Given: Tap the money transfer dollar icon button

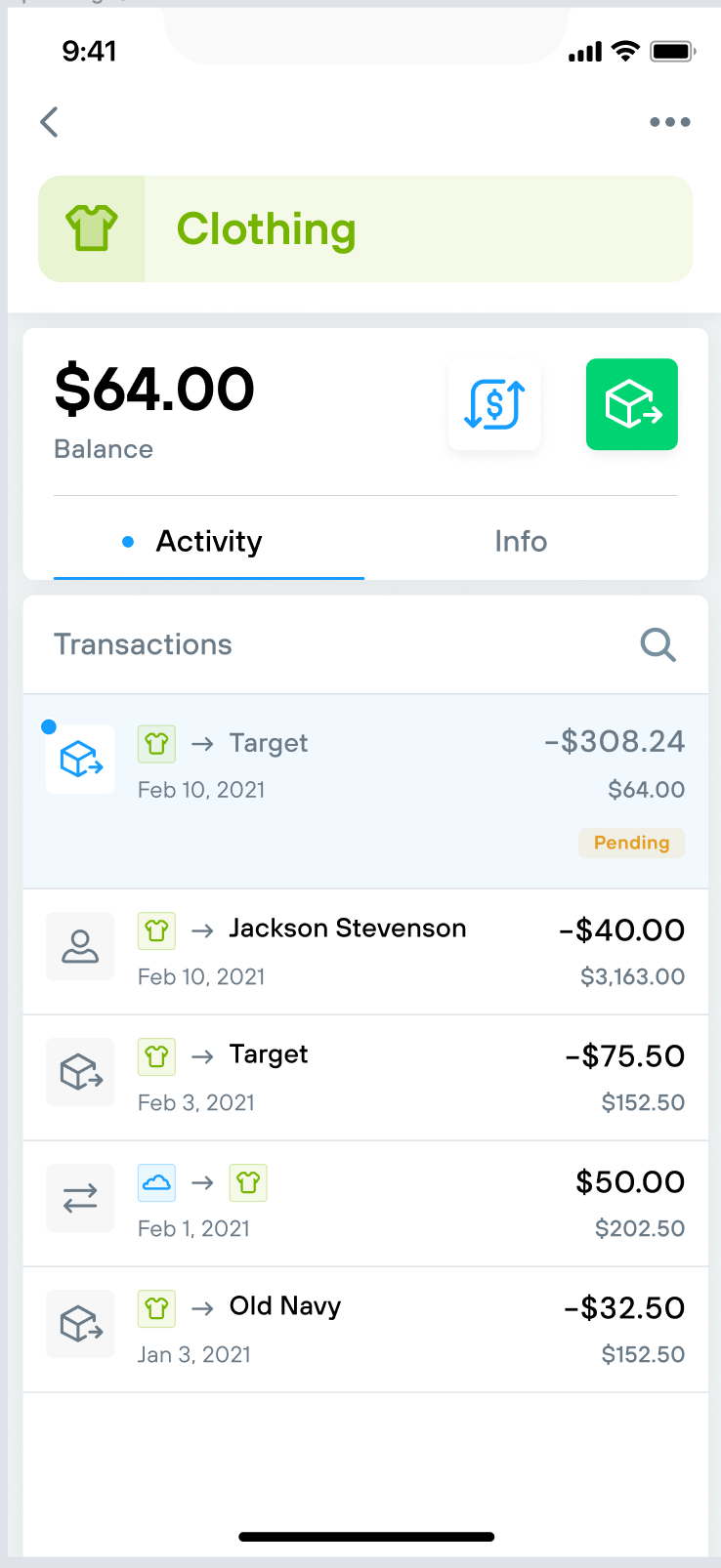Looking at the screenshot, I should pyautogui.click(x=494, y=404).
